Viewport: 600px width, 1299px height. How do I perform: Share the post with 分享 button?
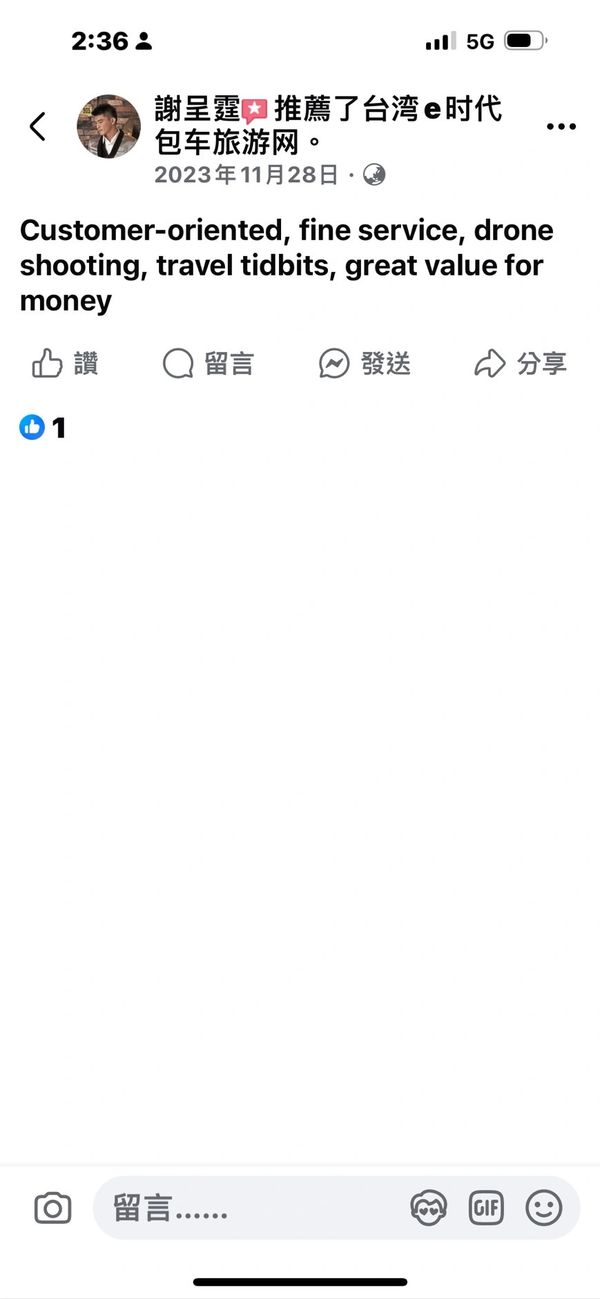click(x=520, y=364)
